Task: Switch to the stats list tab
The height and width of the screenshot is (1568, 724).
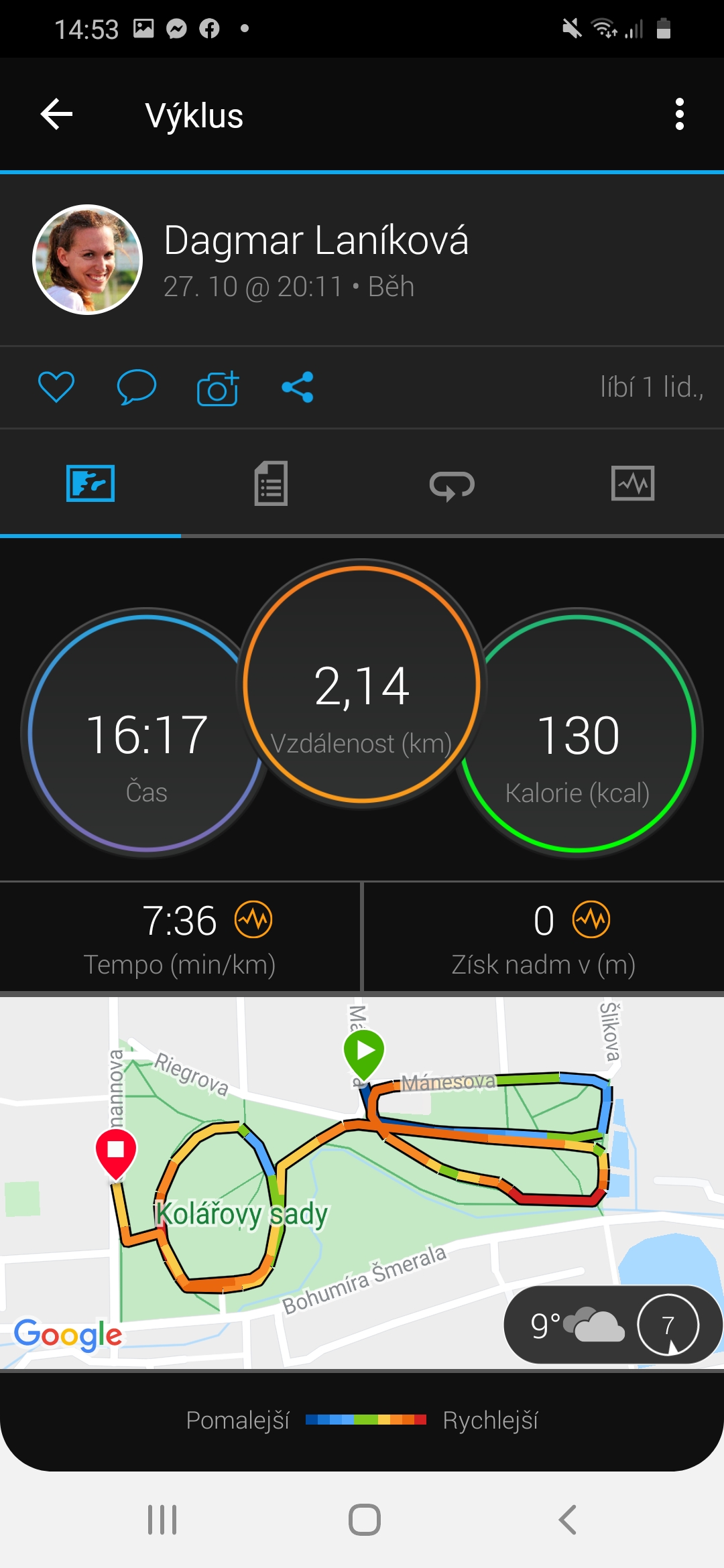Action: click(x=271, y=483)
